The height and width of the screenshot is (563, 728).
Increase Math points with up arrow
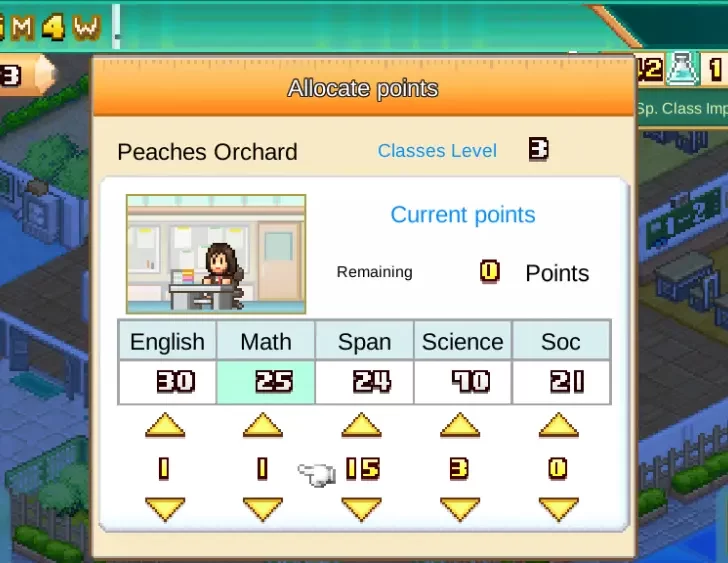click(x=263, y=426)
